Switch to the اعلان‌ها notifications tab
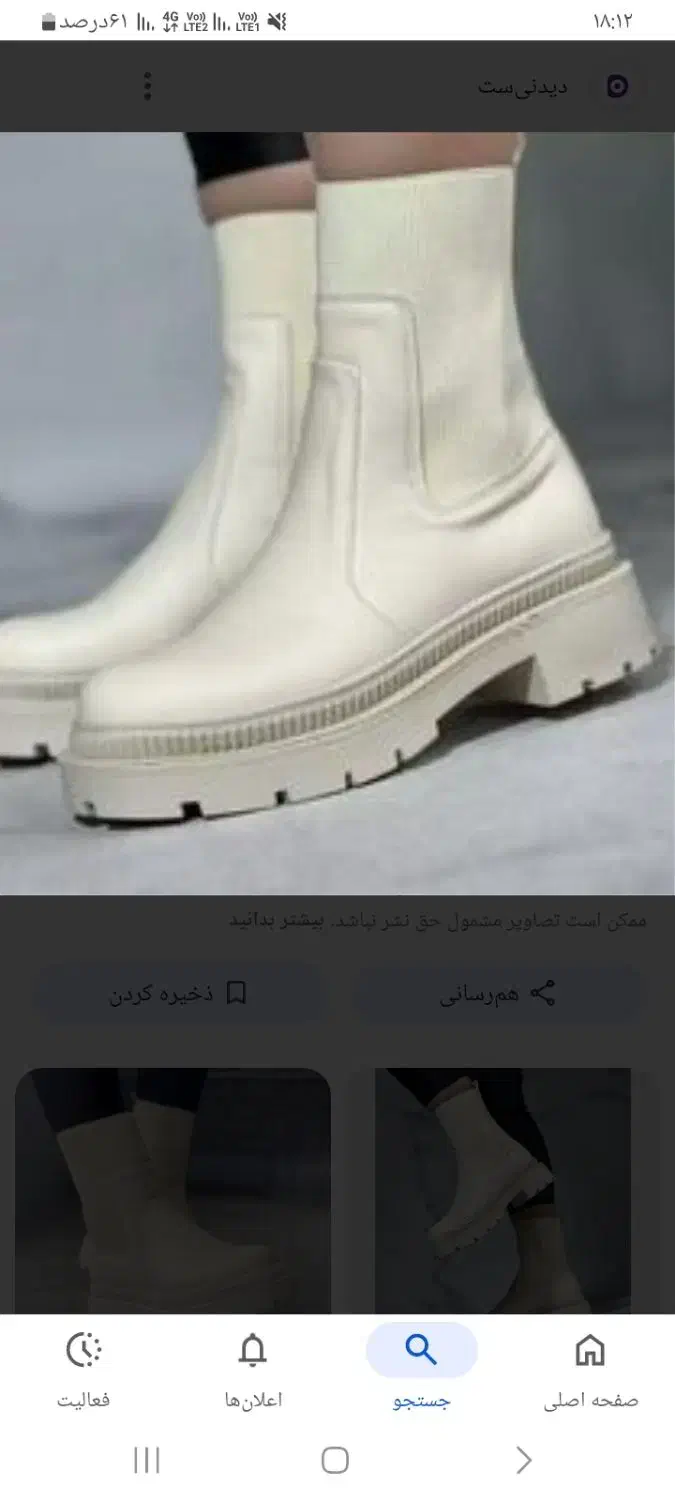Viewport: 675px width, 1500px height. [253, 1369]
